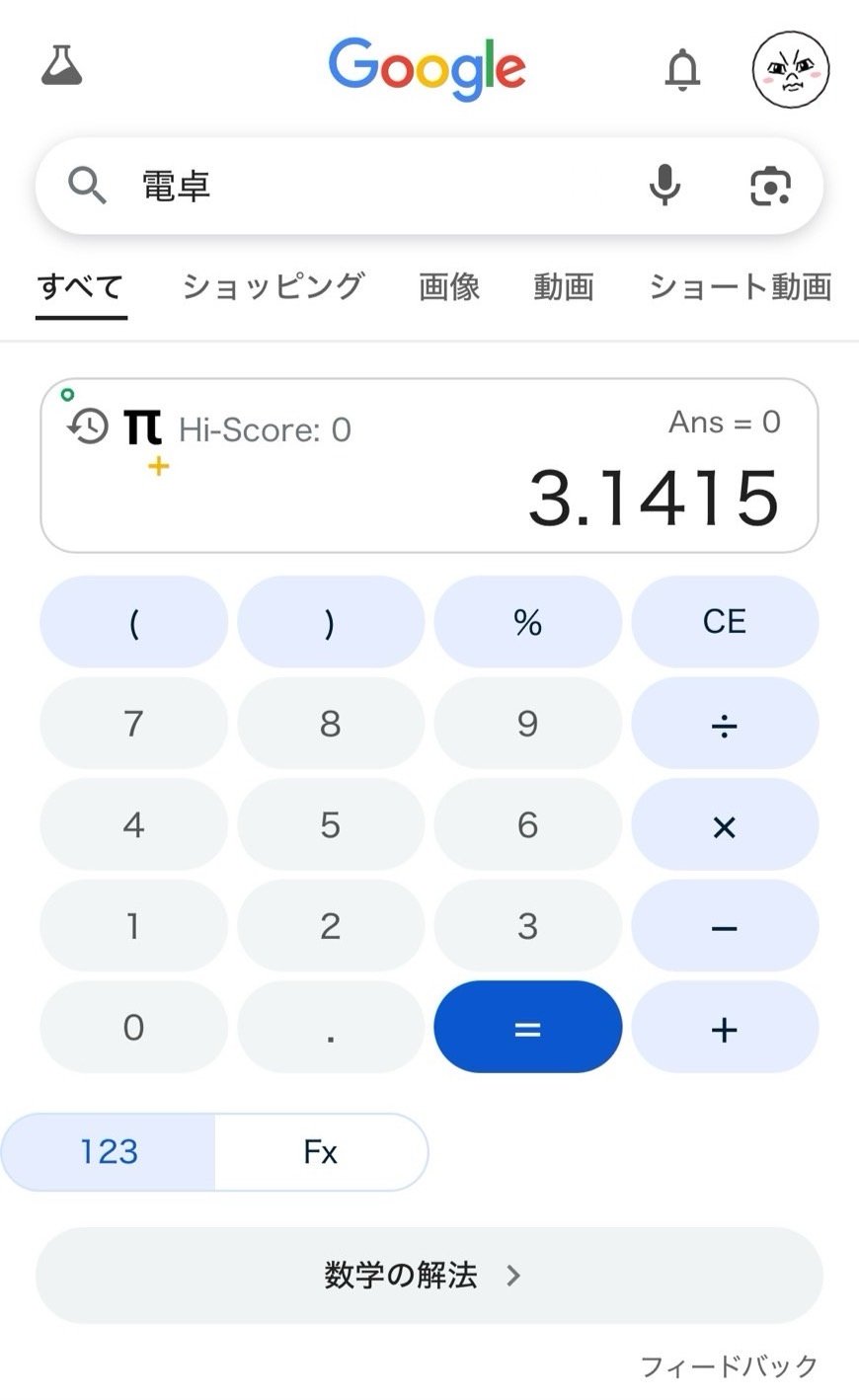The image size is (859, 1400).
Task: Open the calculator history icon
Action: click(x=89, y=428)
